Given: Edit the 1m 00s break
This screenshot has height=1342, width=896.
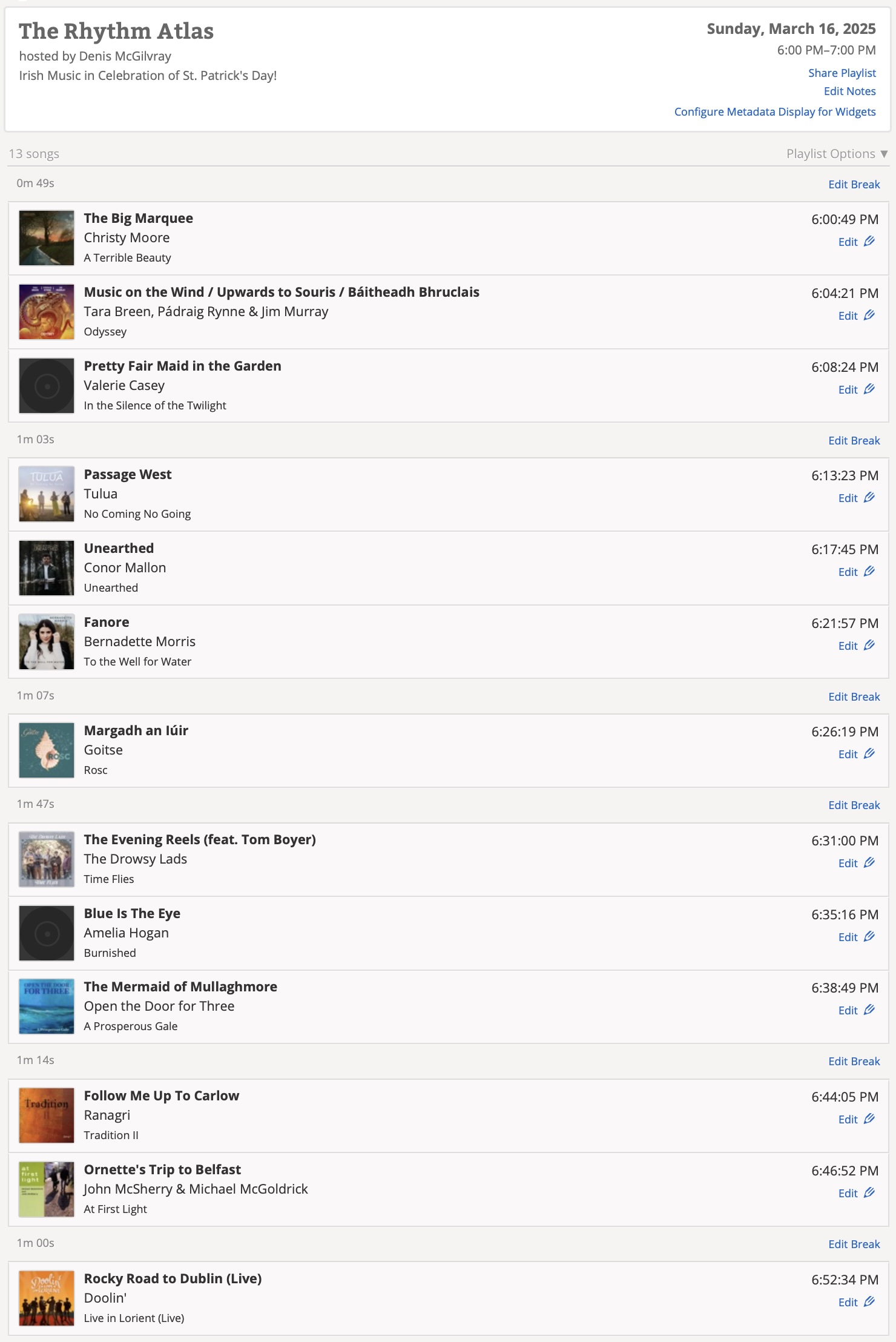Looking at the screenshot, I should pos(854,1244).
